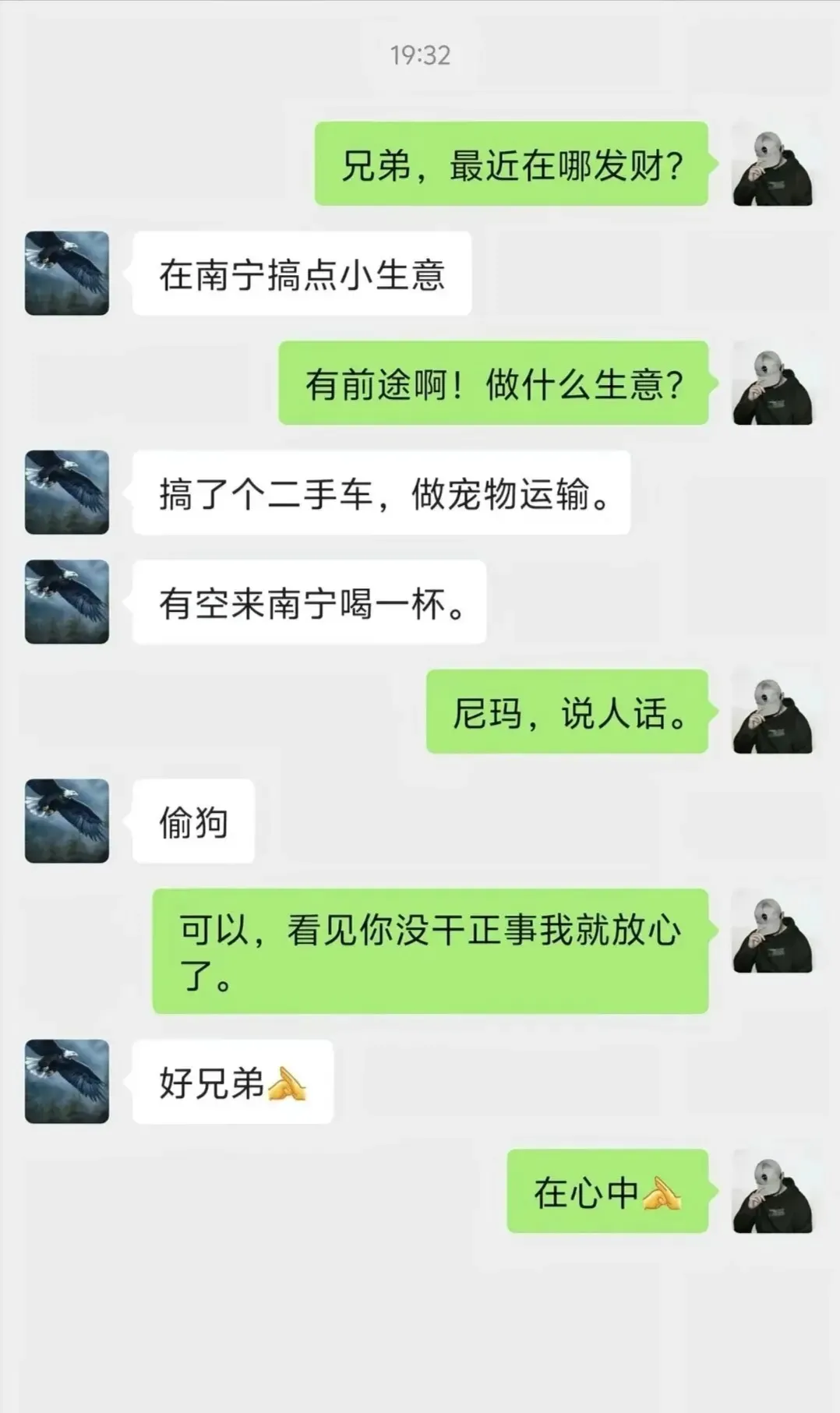The height and width of the screenshot is (1413, 840).
Task: Open eagle avatar beside the 偷狗 message
Action: coord(67,821)
